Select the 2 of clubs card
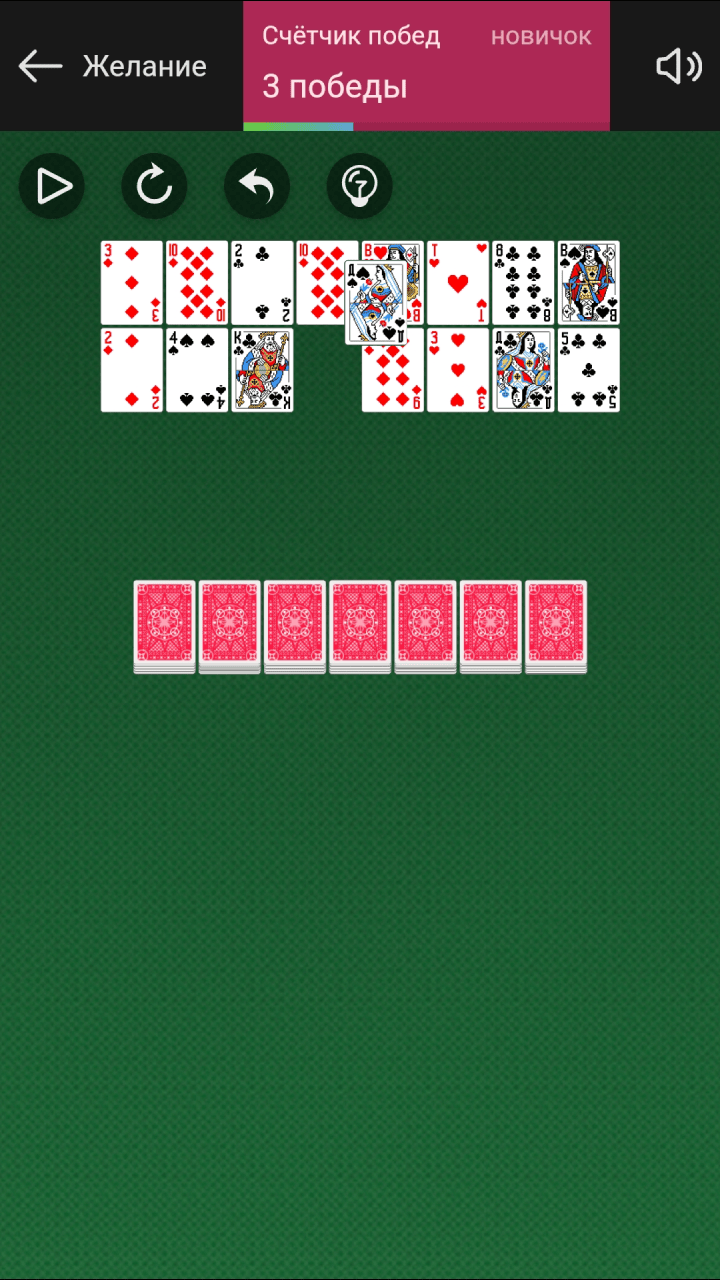 click(262, 282)
